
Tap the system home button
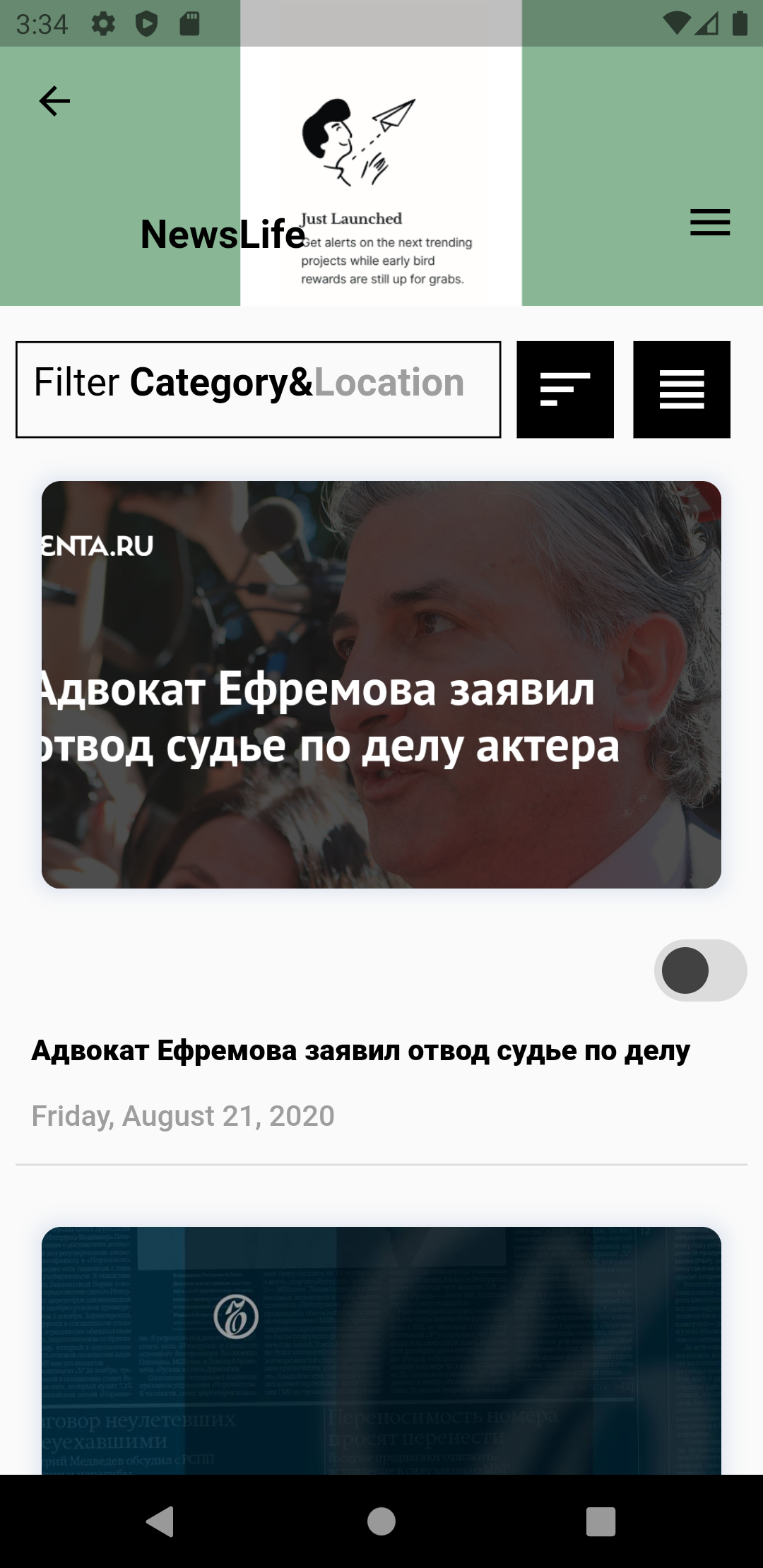381,1521
